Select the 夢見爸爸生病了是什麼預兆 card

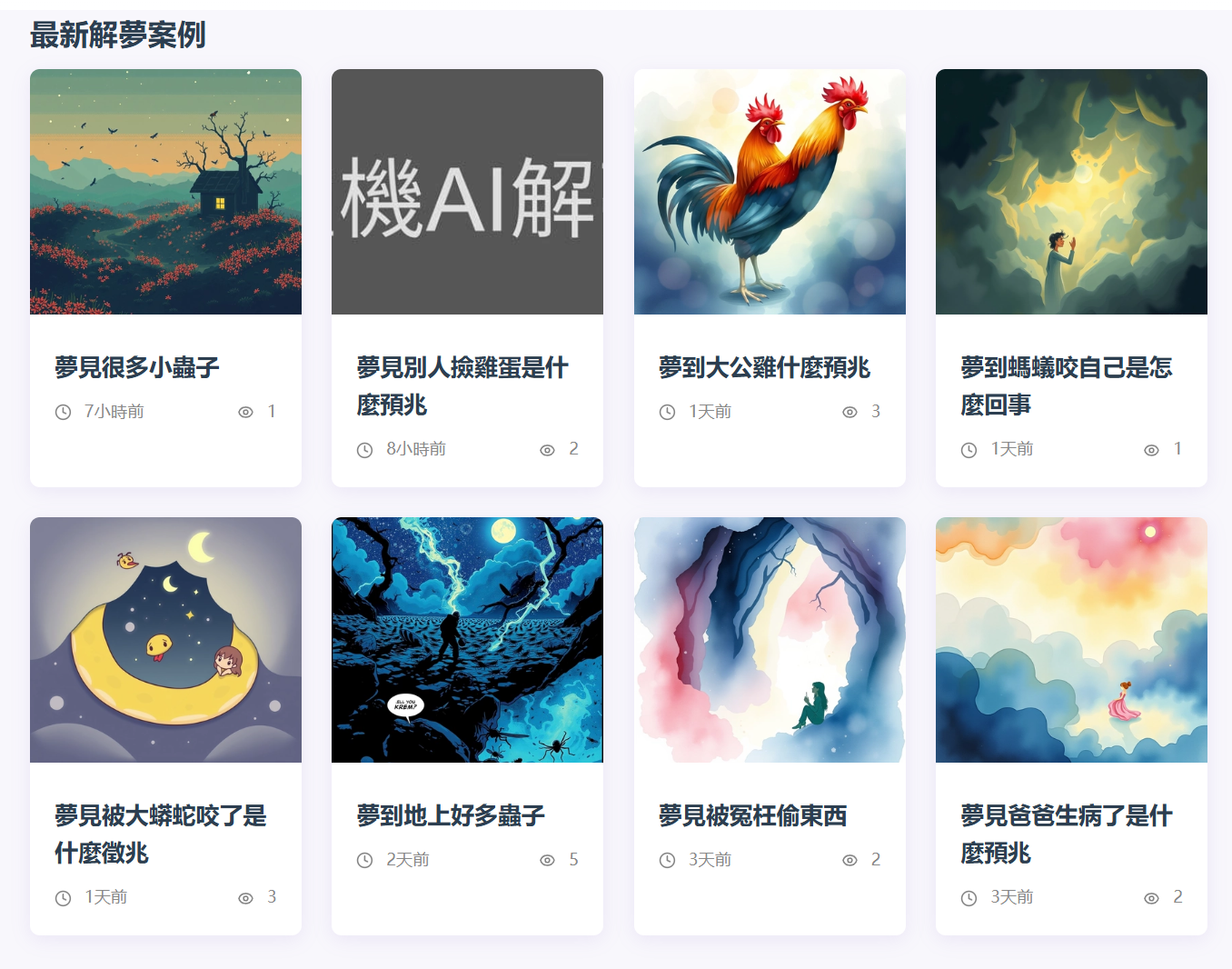[x=1066, y=834]
